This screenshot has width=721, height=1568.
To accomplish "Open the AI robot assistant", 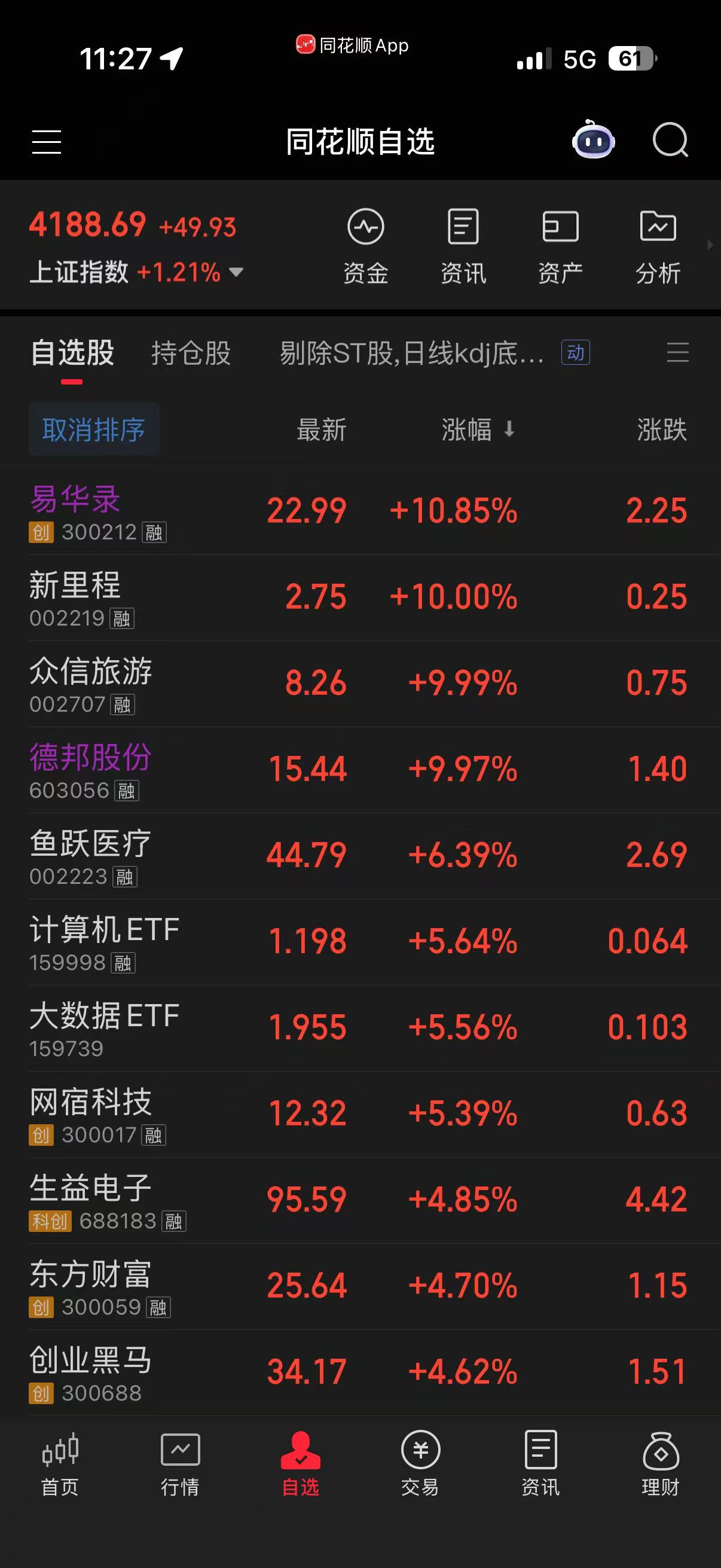I will click(593, 140).
